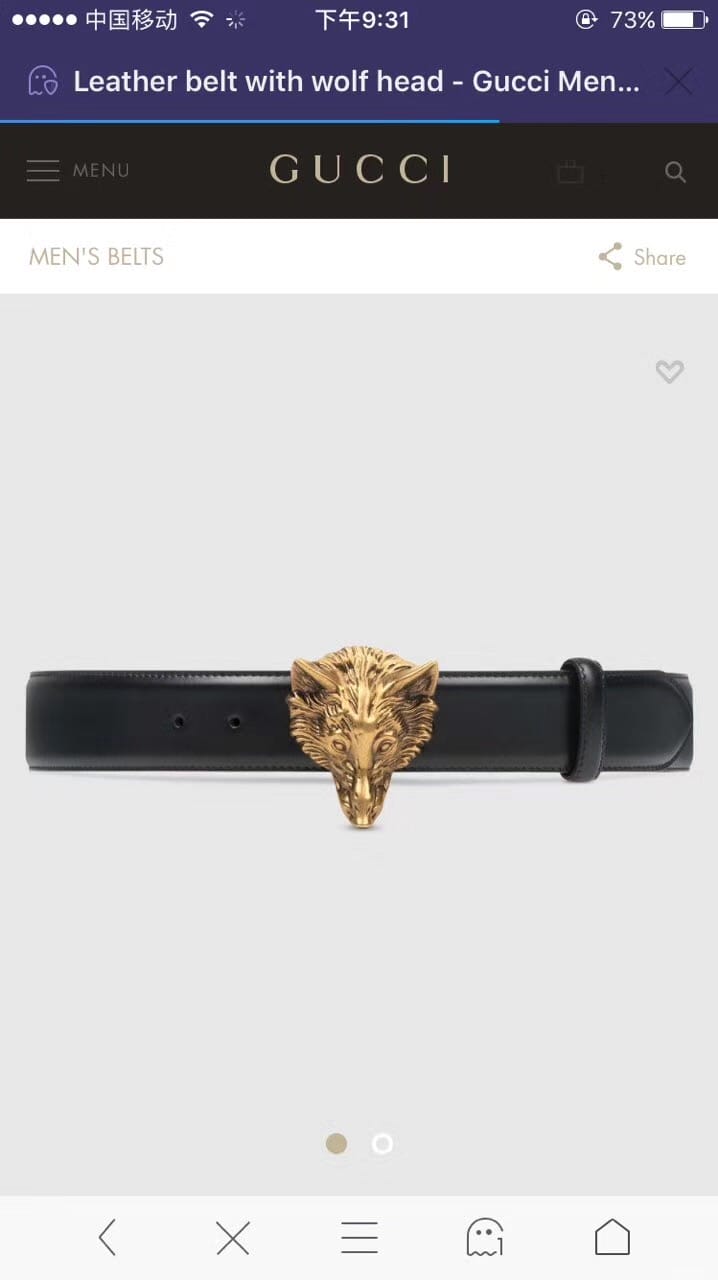The image size is (718, 1280).
Task: Add the belt to wishlist heart
Action: [669, 372]
